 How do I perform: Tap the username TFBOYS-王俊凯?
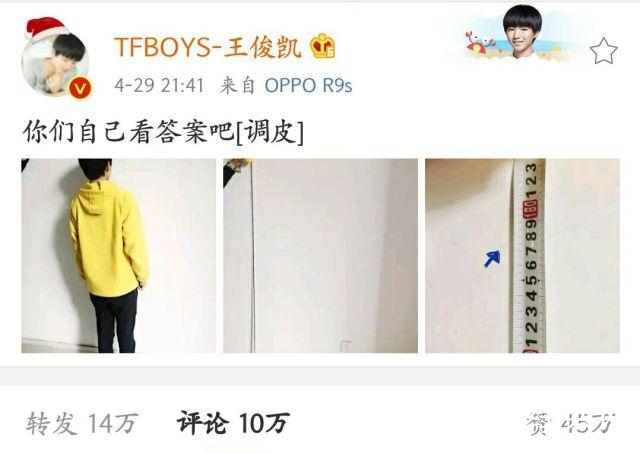pos(206,46)
